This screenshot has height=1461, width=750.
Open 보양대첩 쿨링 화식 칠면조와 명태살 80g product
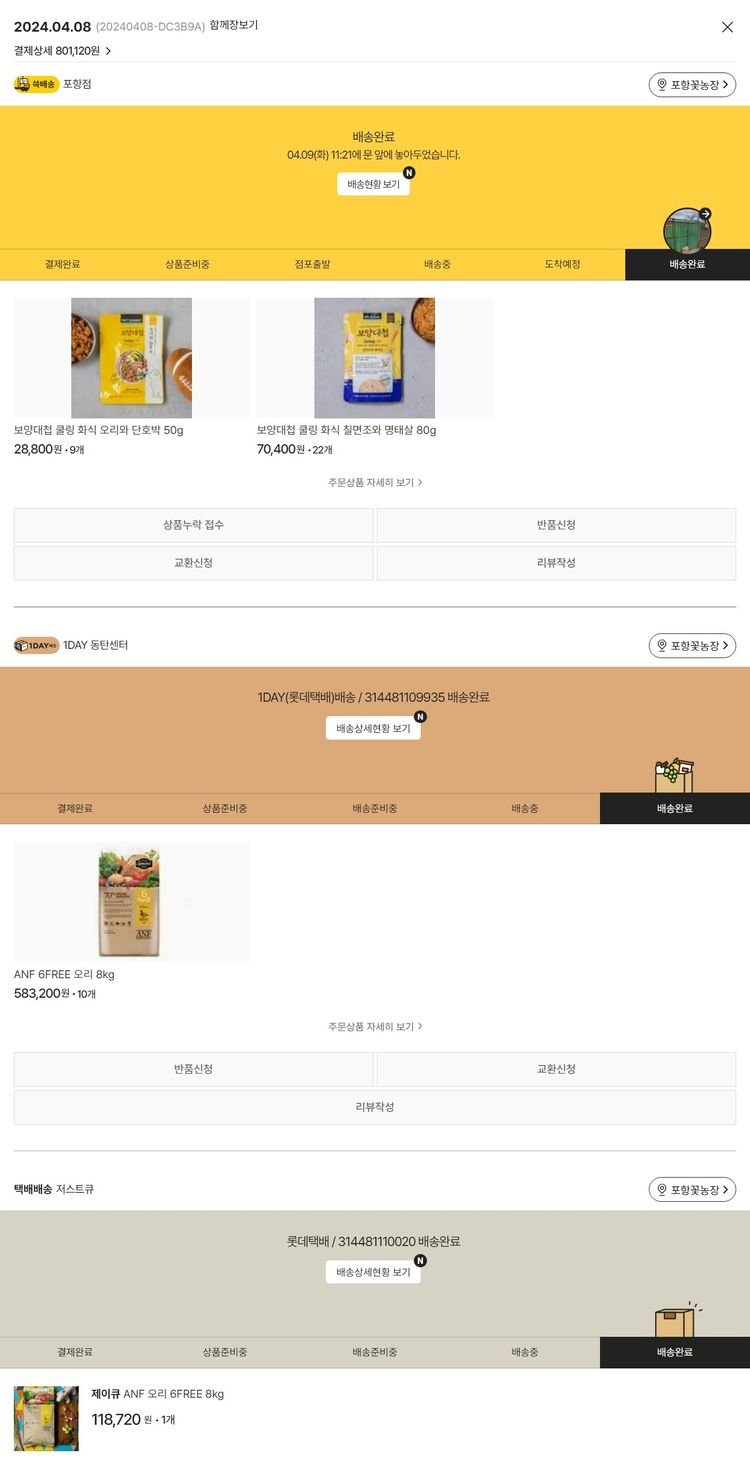374,358
